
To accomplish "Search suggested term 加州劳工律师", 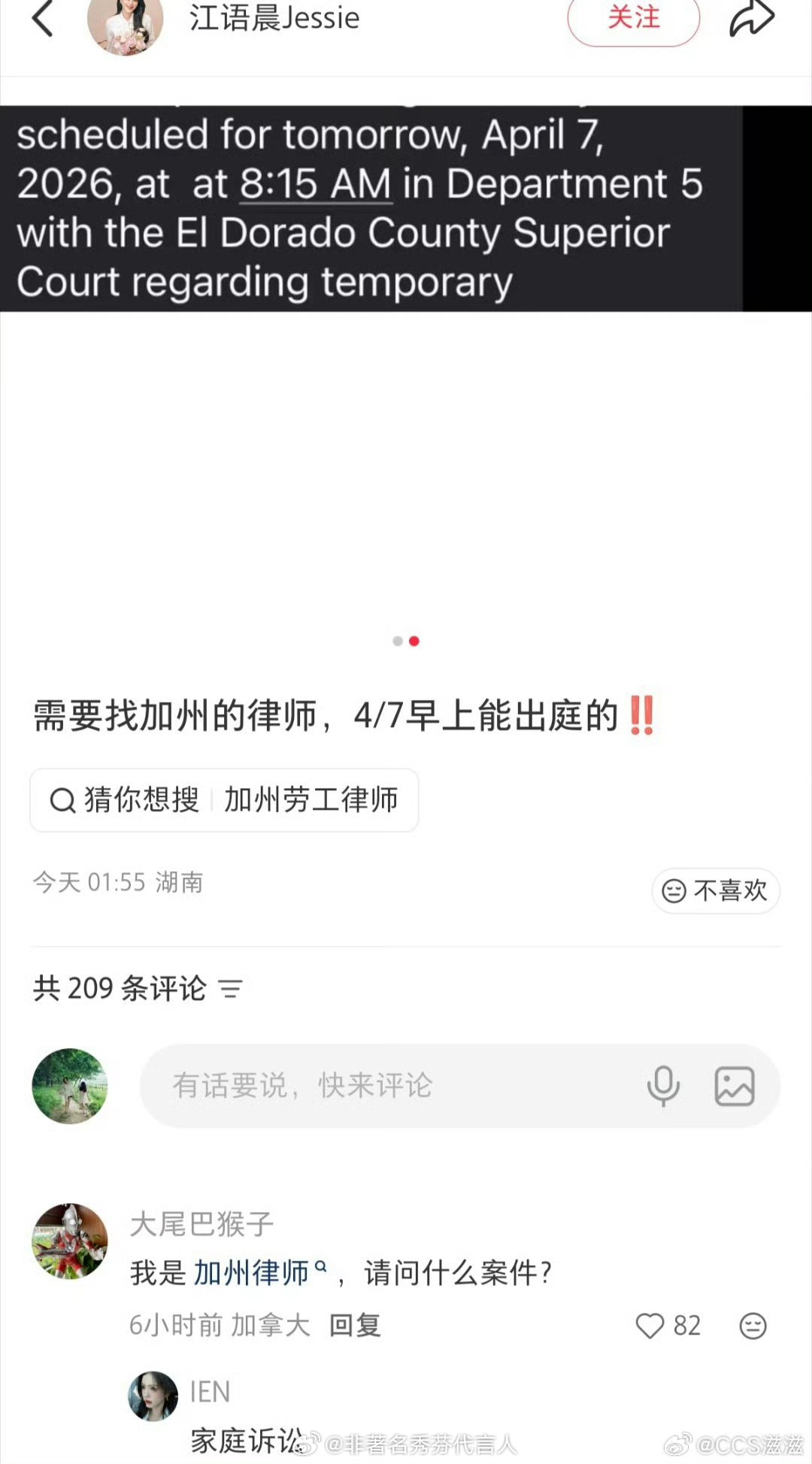I will pos(311,801).
